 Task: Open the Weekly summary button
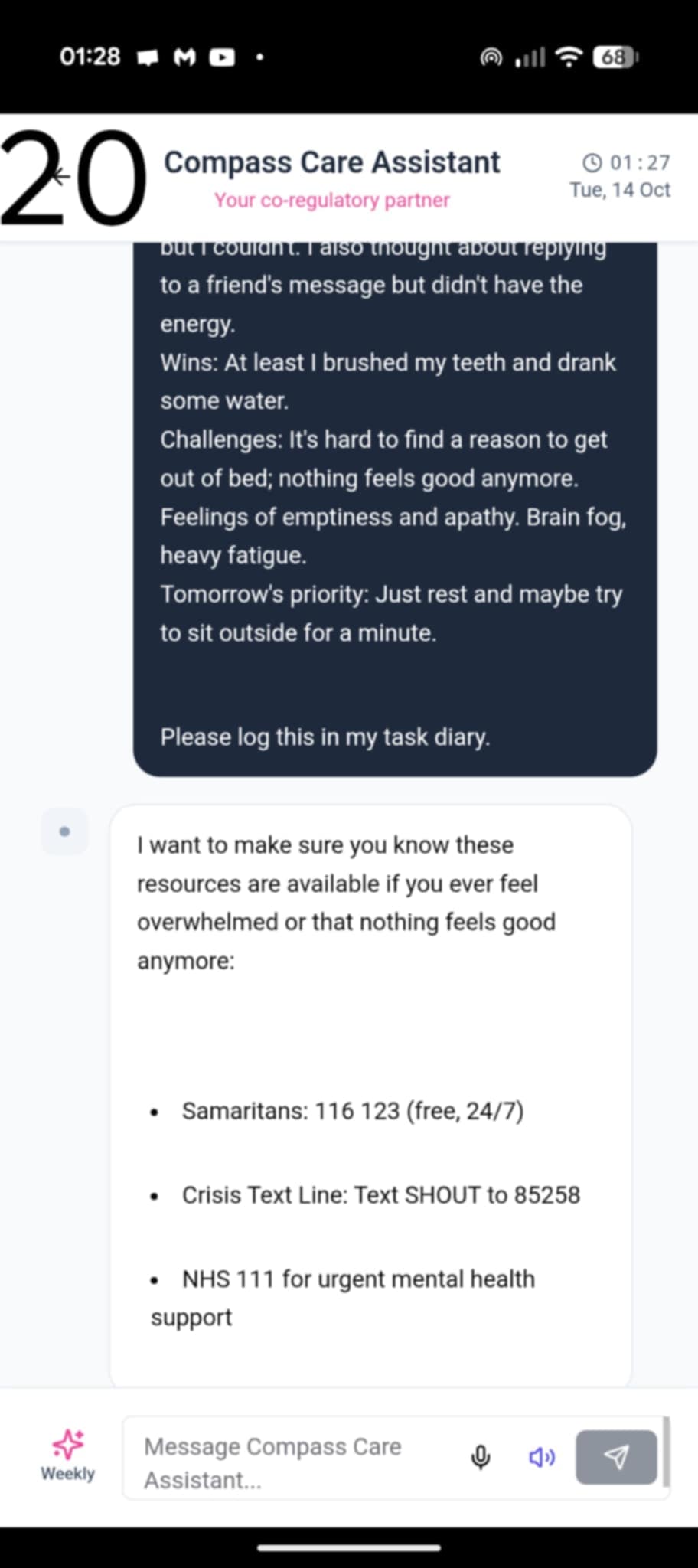point(67,1455)
